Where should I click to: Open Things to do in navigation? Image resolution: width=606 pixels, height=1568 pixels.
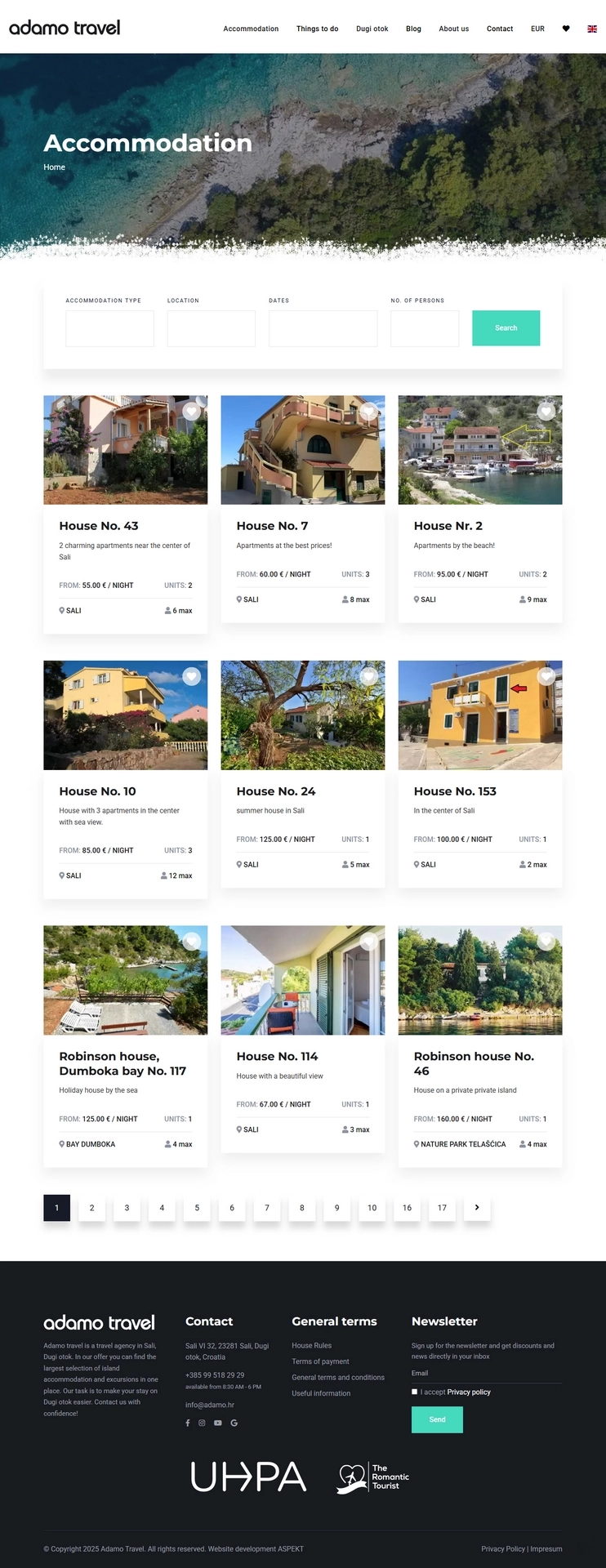[x=317, y=29]
